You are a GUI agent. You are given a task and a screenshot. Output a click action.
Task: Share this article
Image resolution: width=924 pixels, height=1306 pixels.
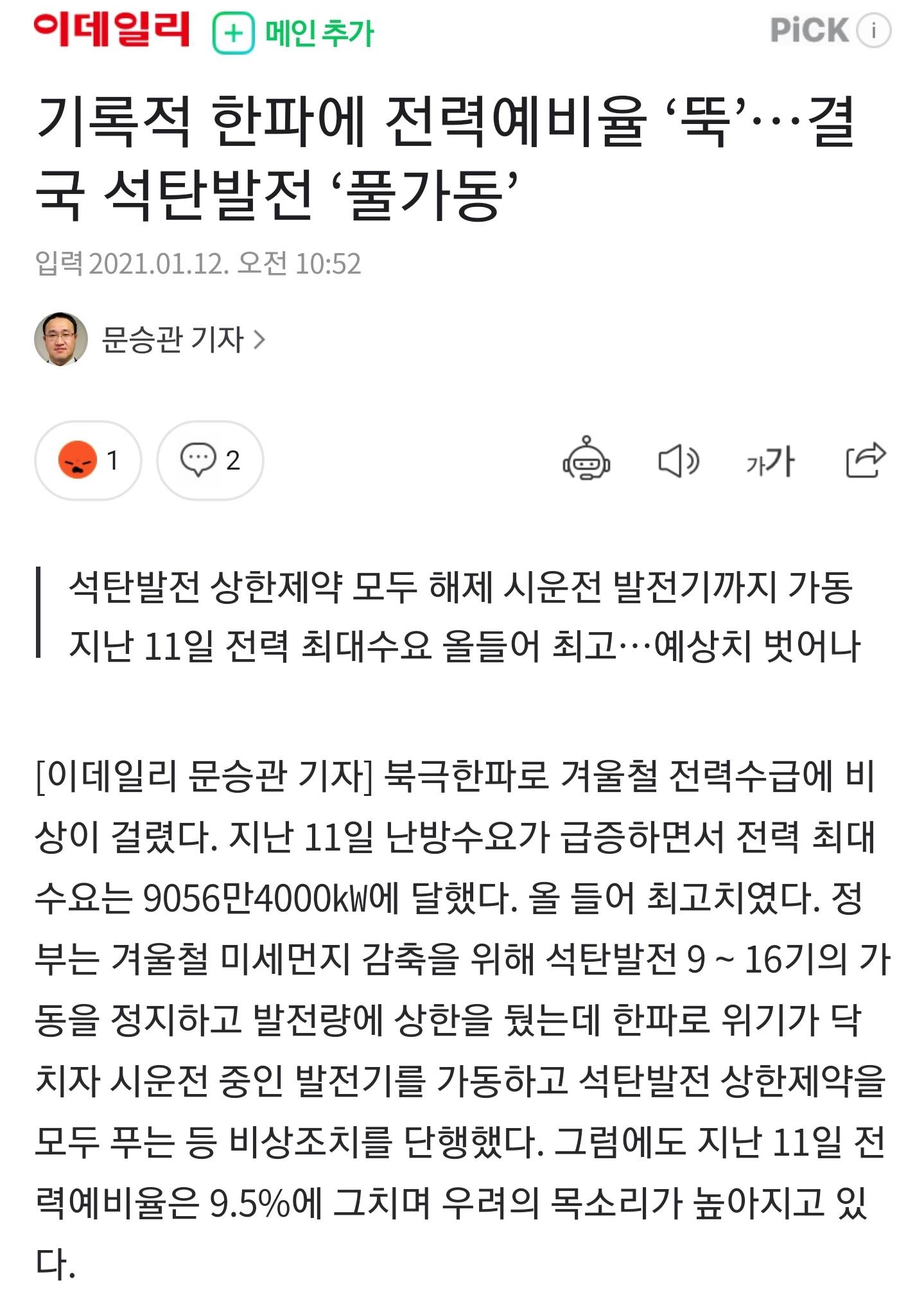pos(864,460)
